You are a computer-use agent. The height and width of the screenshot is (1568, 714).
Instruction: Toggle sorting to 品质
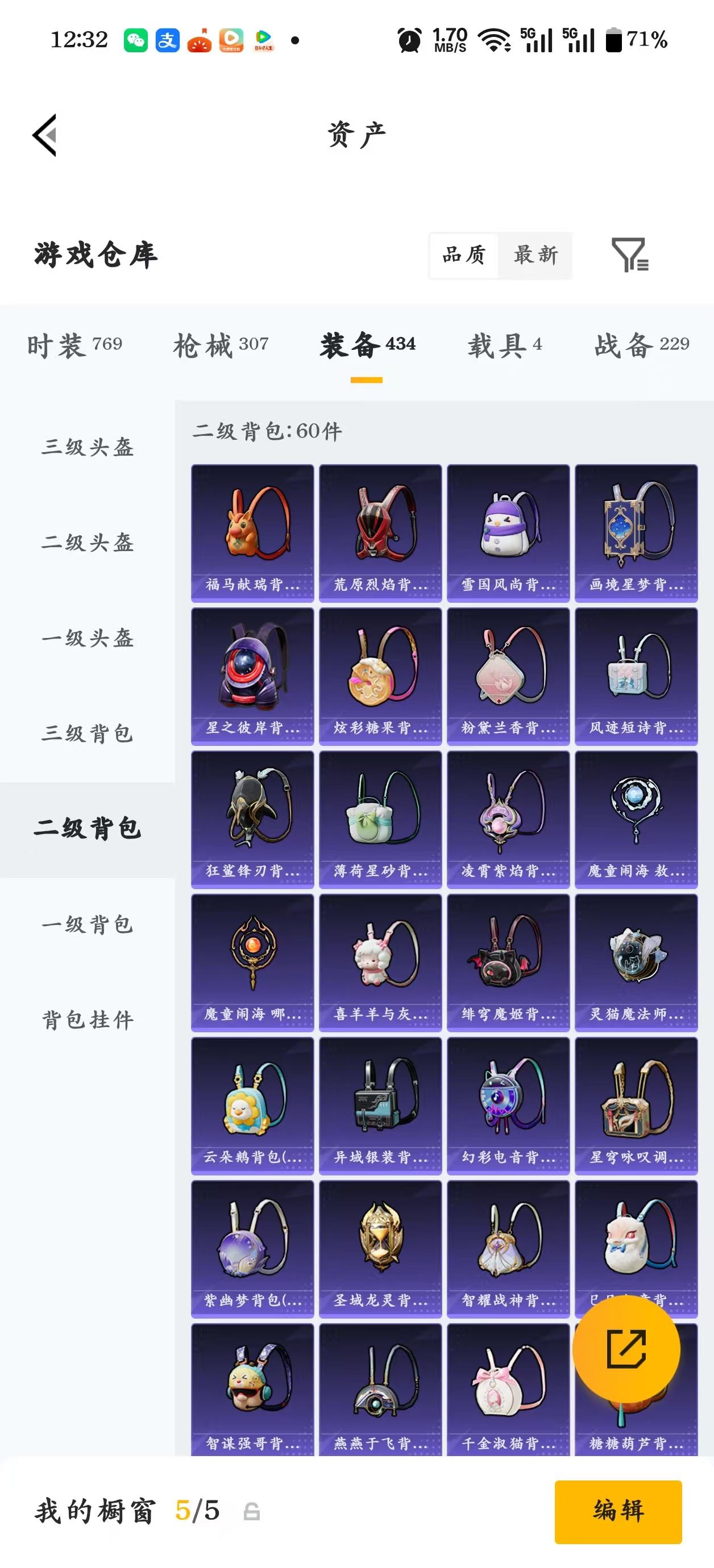pos(463,256)
